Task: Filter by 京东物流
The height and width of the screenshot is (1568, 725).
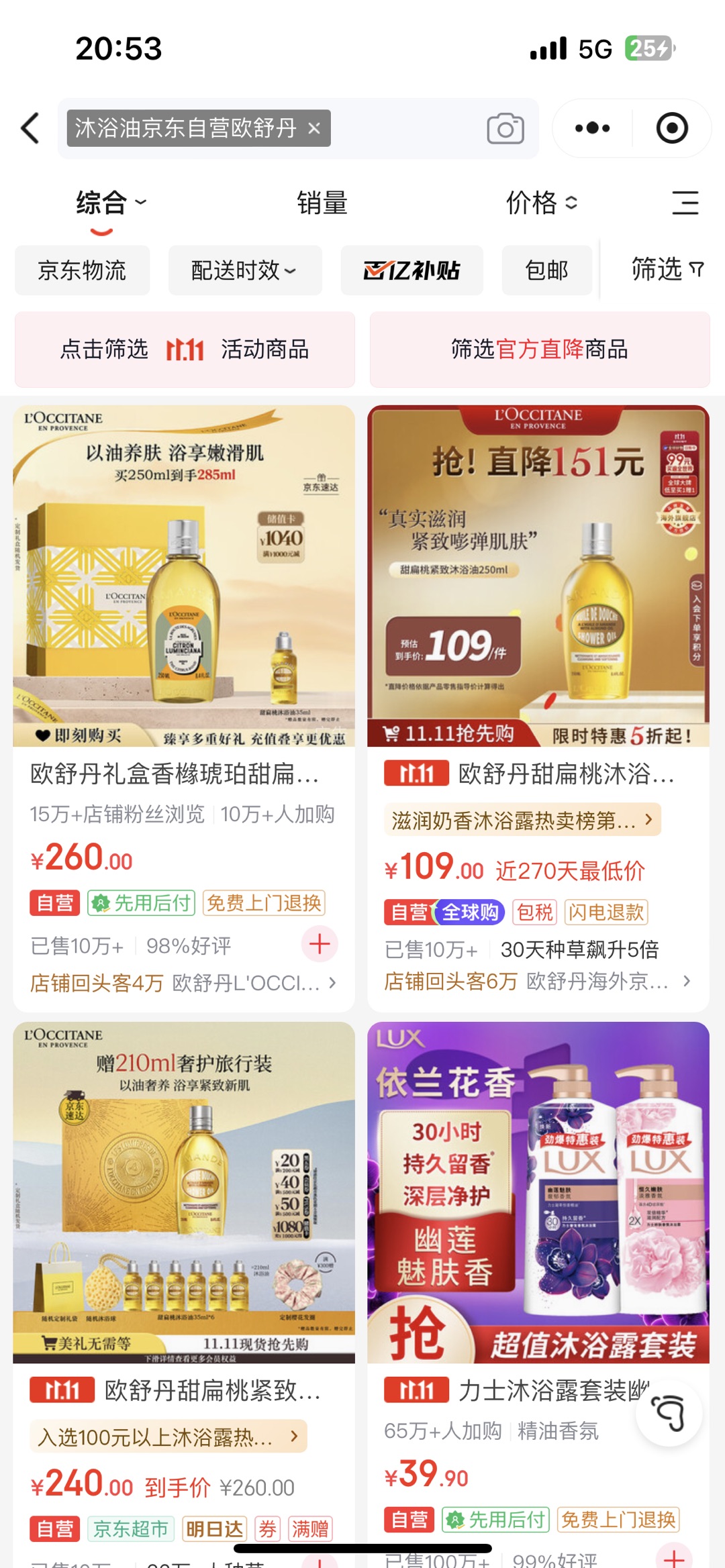Action: (x=82, y=270)
